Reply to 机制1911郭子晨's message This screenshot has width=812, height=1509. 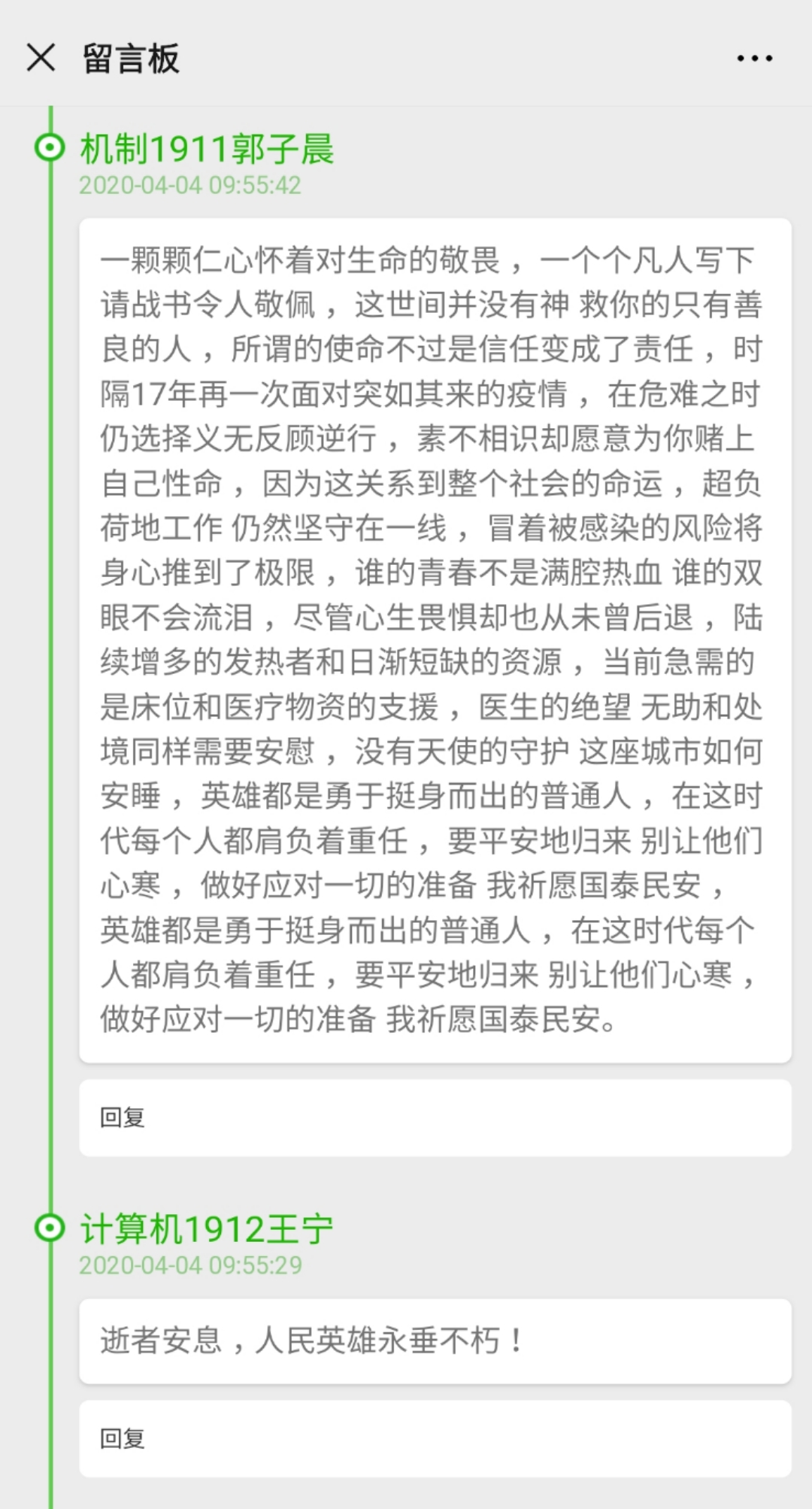435,1118
